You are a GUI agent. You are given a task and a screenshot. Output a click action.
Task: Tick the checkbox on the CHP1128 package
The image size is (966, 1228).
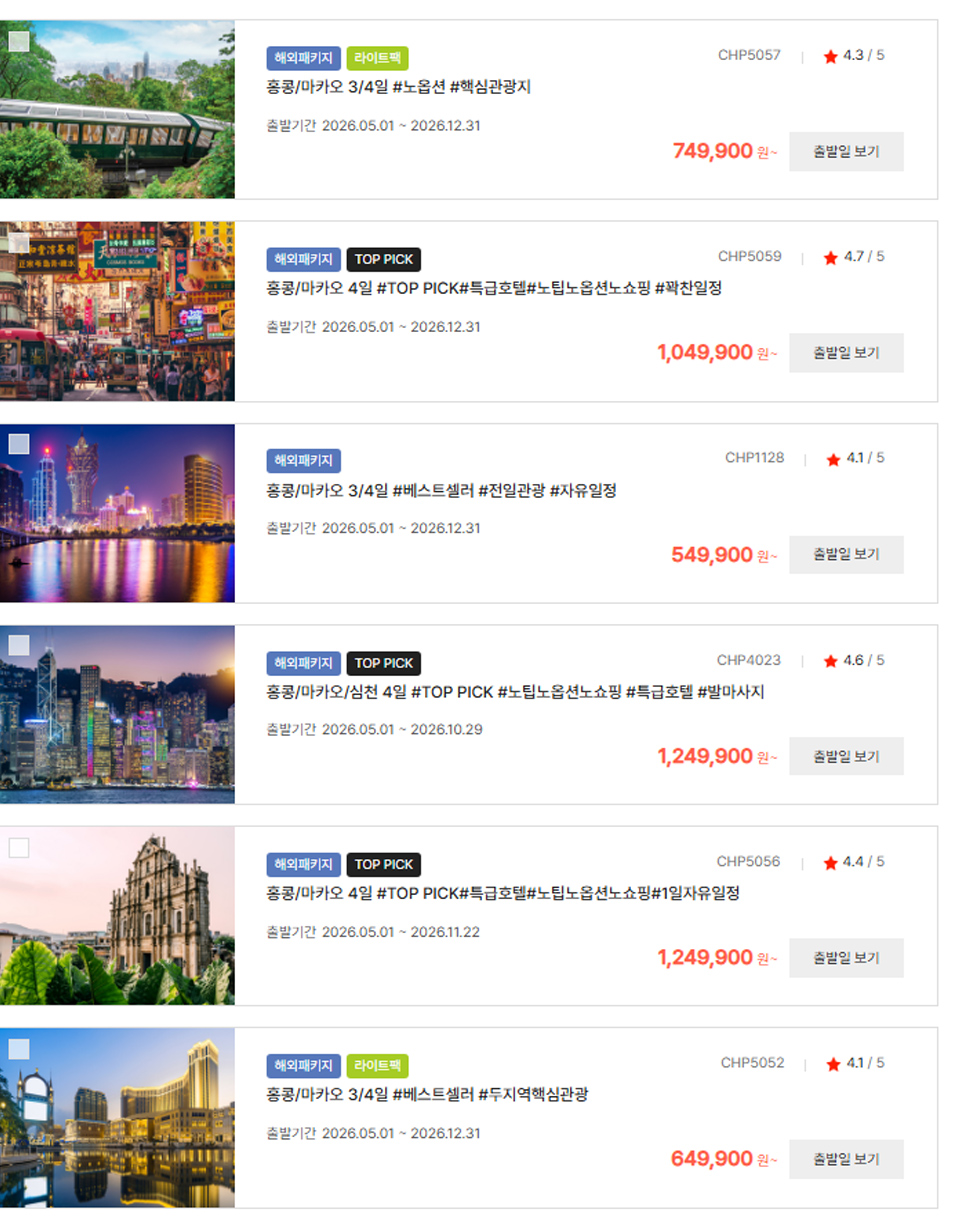pyautogui.click(x=19, y=445)
